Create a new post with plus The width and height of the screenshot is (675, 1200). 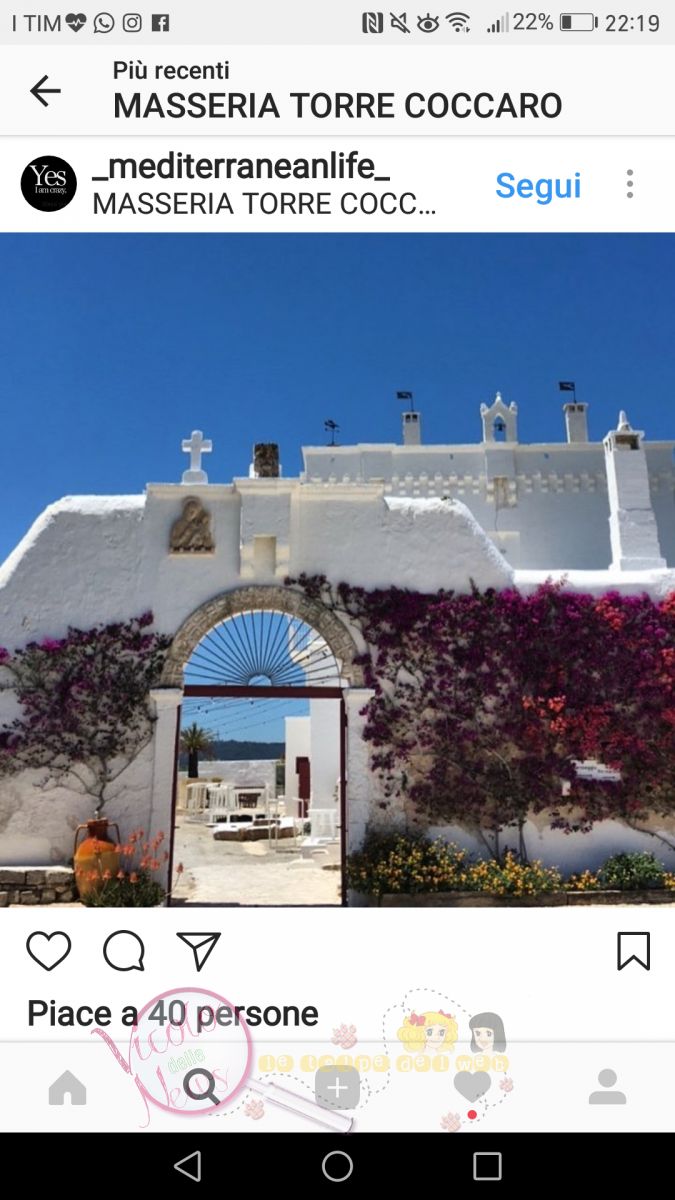pyautogui.click(x=337, y=1087)
